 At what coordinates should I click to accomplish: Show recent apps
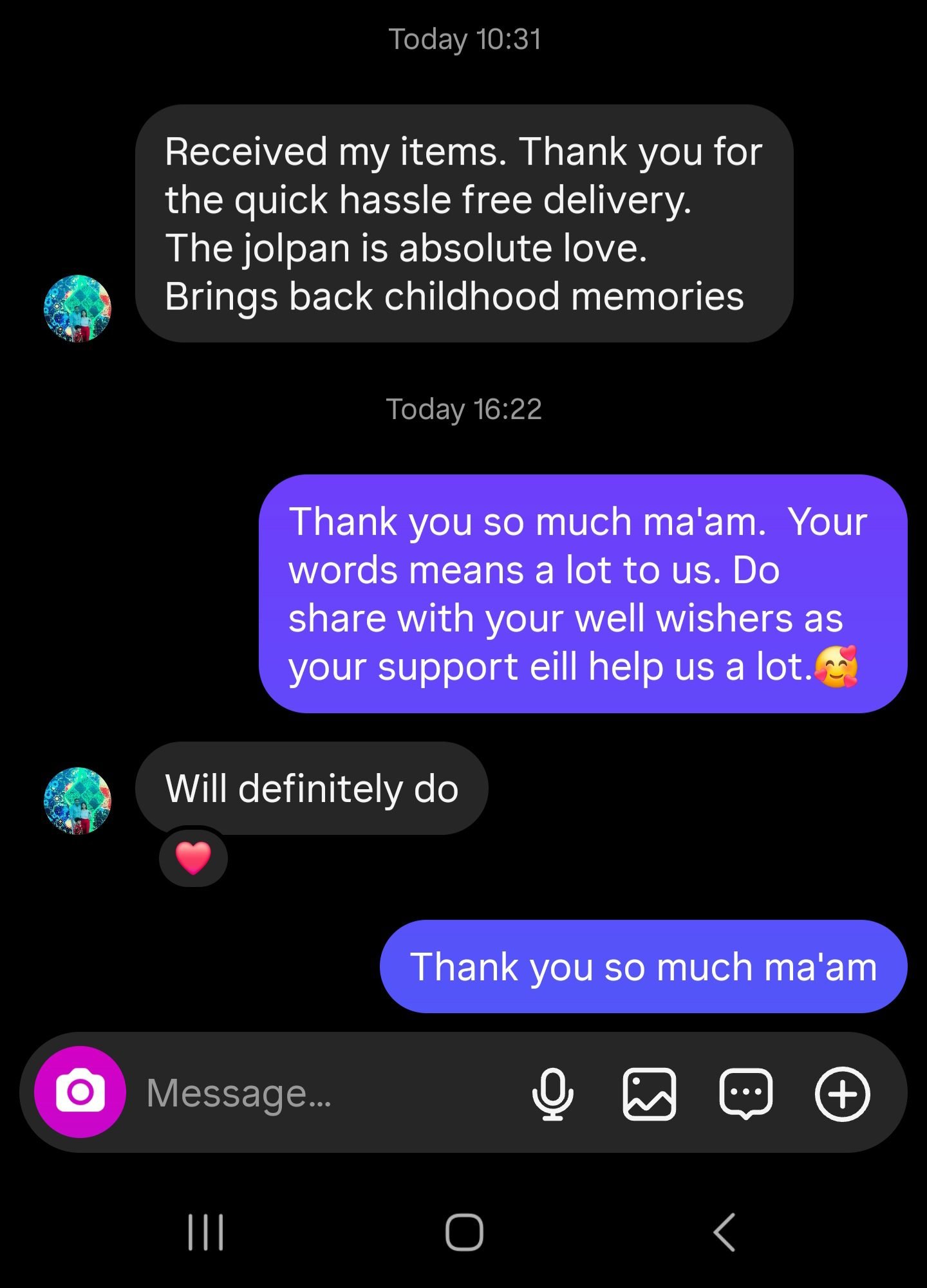(205, 1232)
